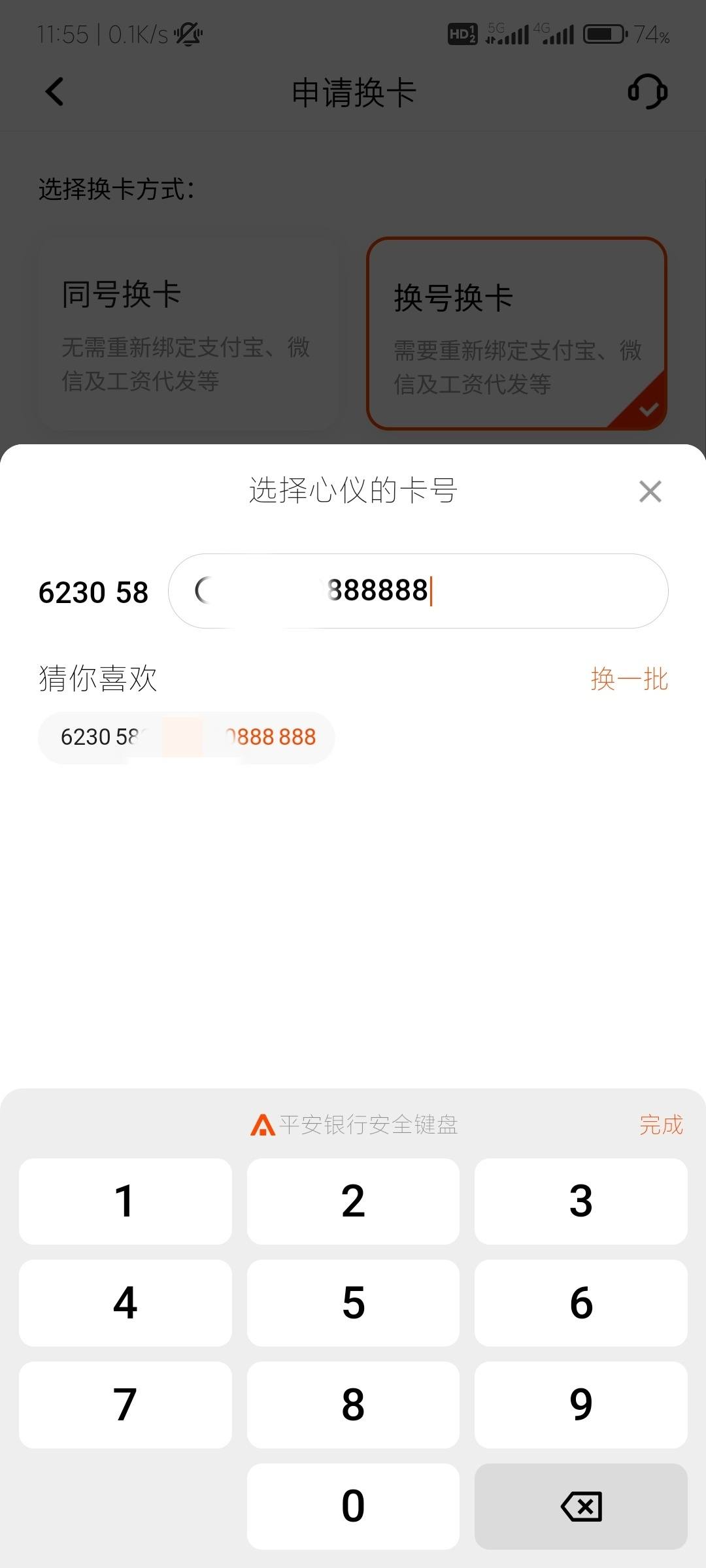The height and width of the screenshot is (1568, 706).
Task: Close the card number selection sheet
Action: 650,491
